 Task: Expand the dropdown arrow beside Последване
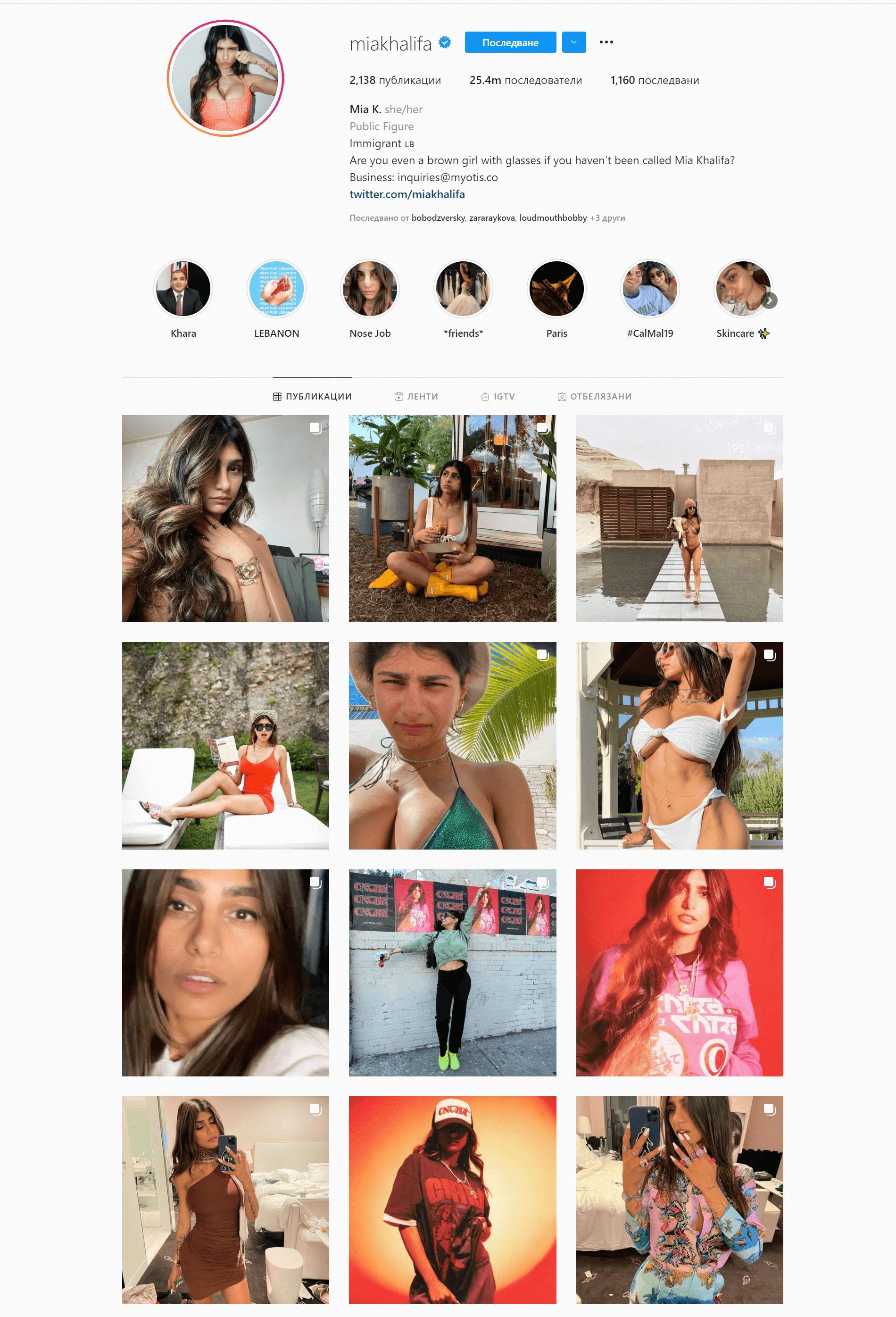pyautogui.click(x=573, y=42)
